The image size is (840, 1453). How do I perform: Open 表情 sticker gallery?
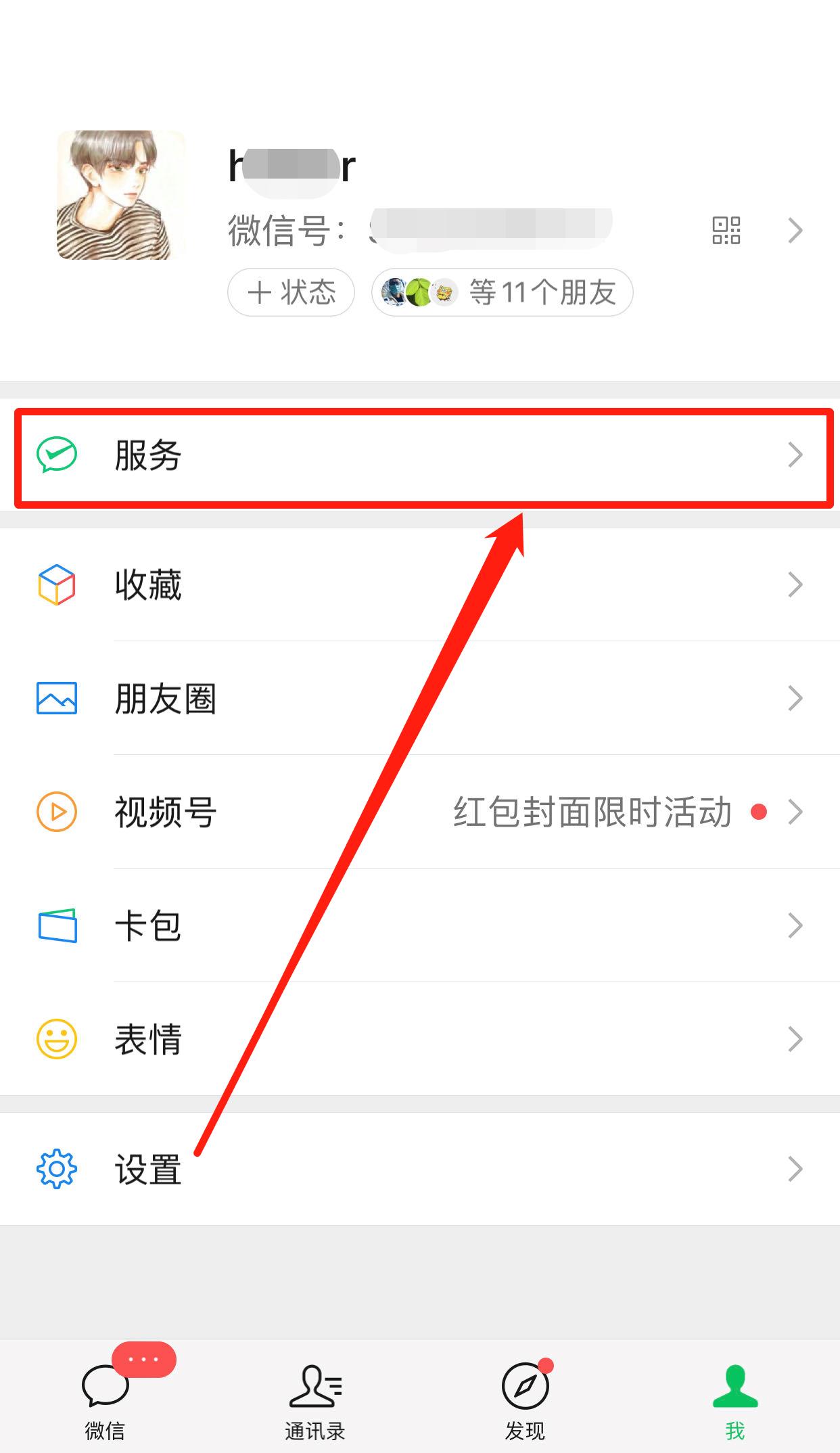419,1039
